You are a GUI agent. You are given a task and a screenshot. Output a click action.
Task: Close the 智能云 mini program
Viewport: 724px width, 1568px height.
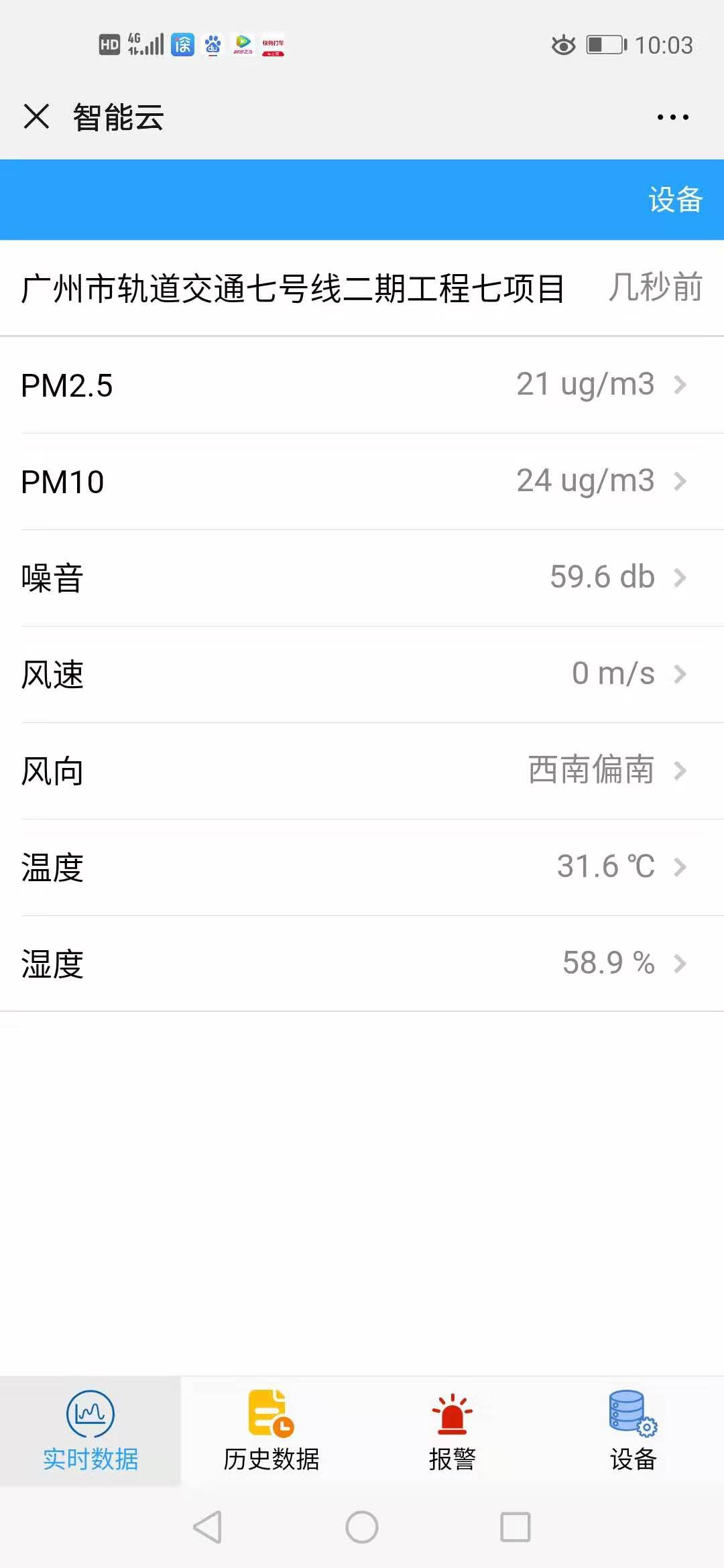[x=36, y=117]
